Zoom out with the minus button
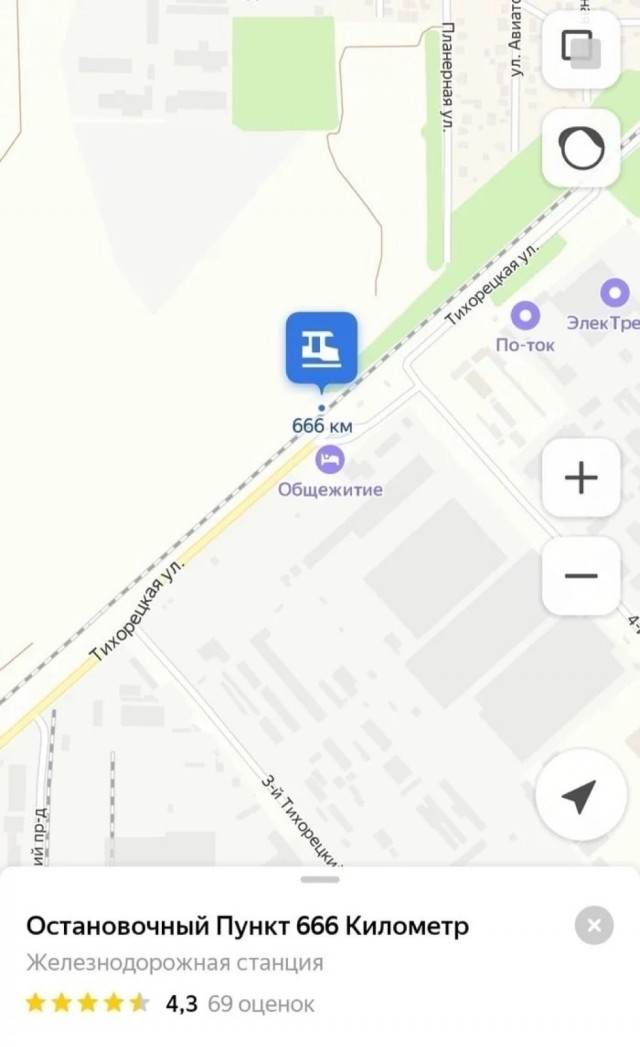 point(581,576)
